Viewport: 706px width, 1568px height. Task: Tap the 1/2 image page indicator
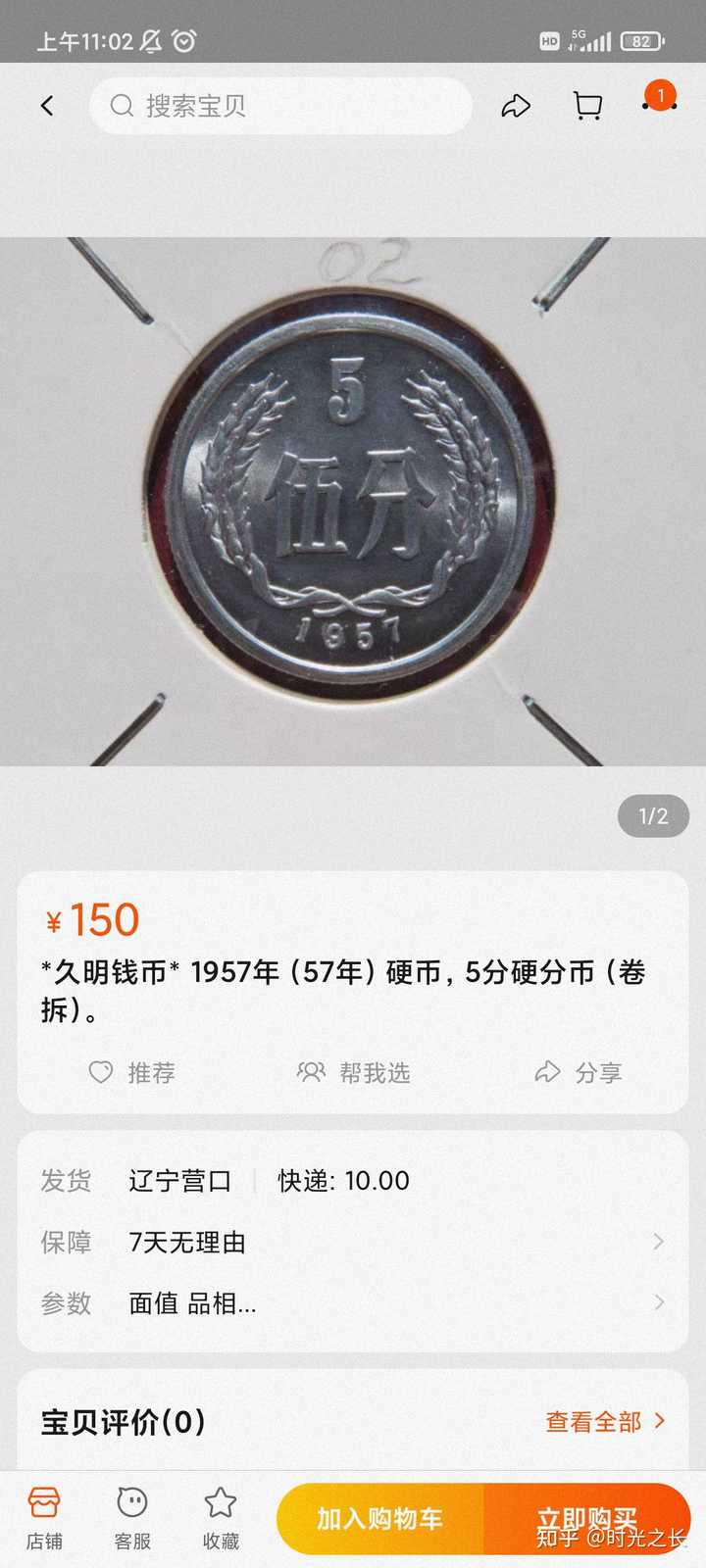click(651, 815)
